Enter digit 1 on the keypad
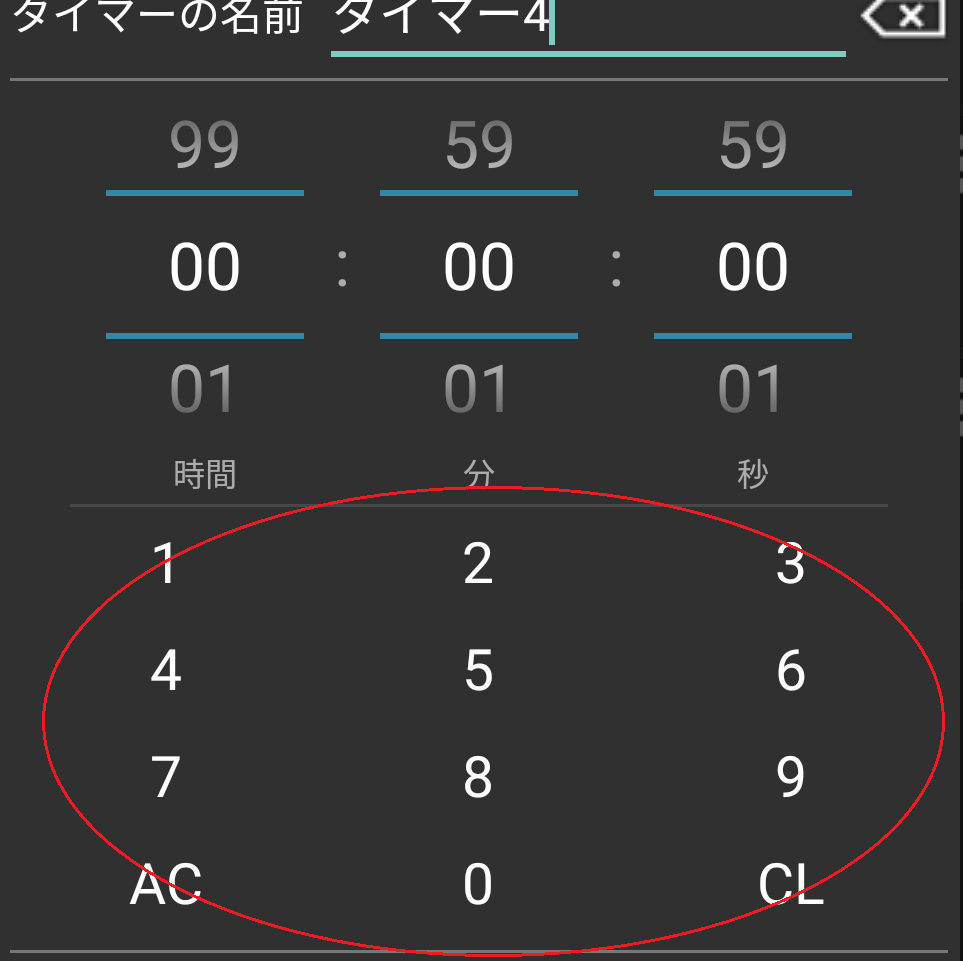Viewport: 963px width, 961px height. coord(166,564)
